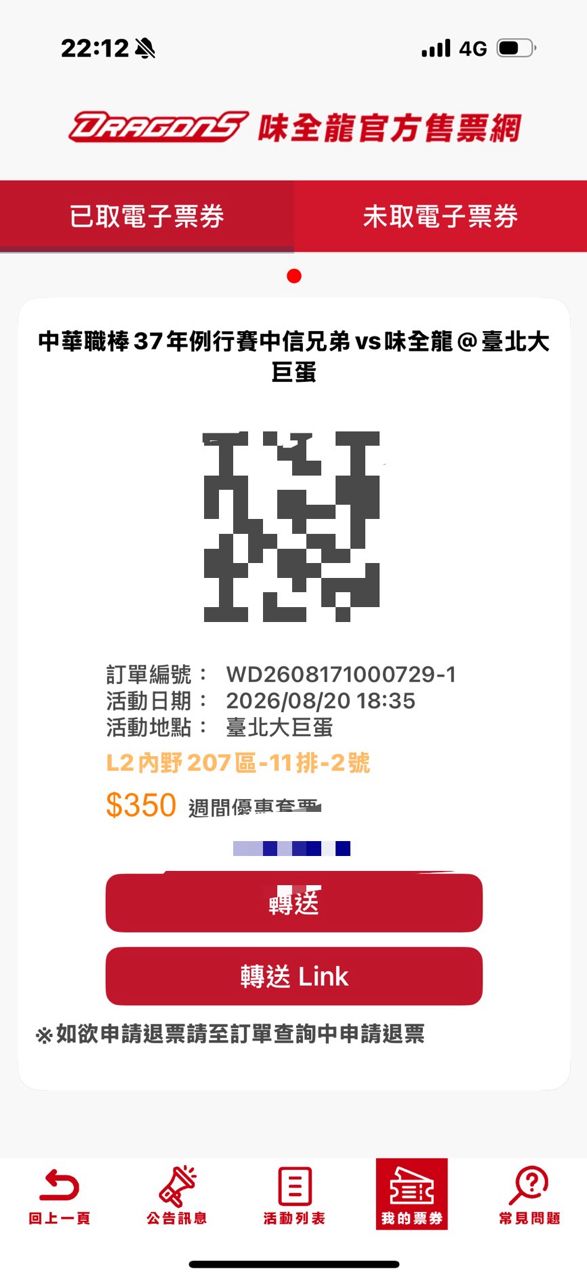Tap the red 轉送 button
The image size is (587, 1280).
tap(294, 903)
